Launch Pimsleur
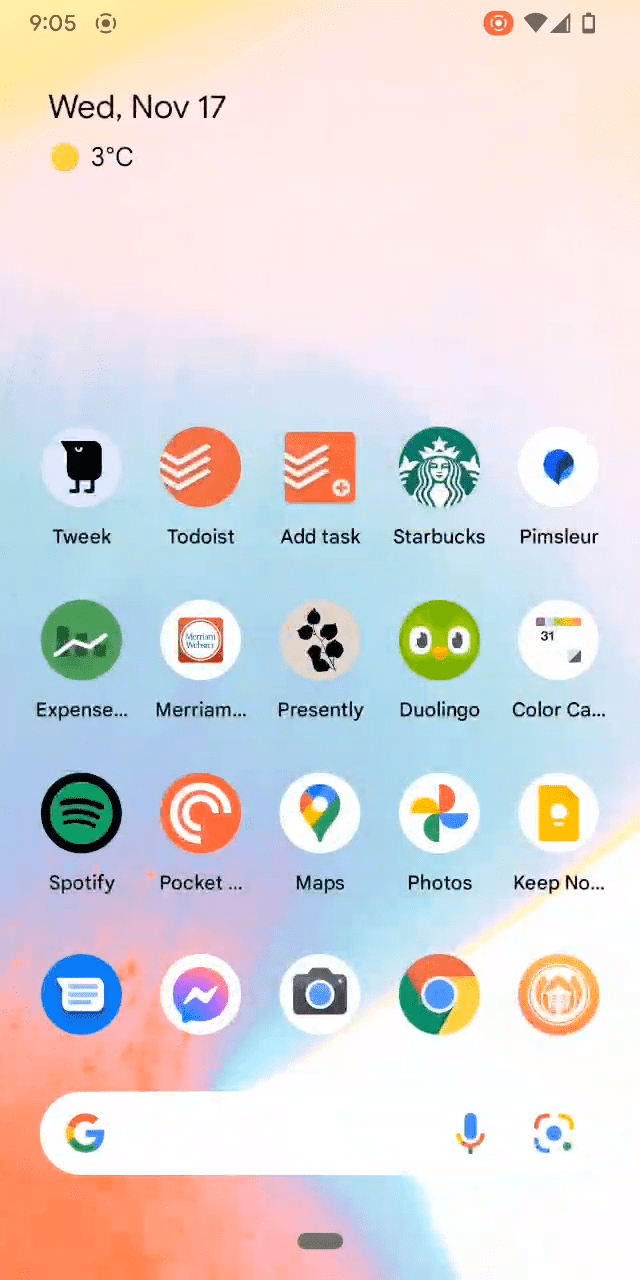 (x=558, y=467)
